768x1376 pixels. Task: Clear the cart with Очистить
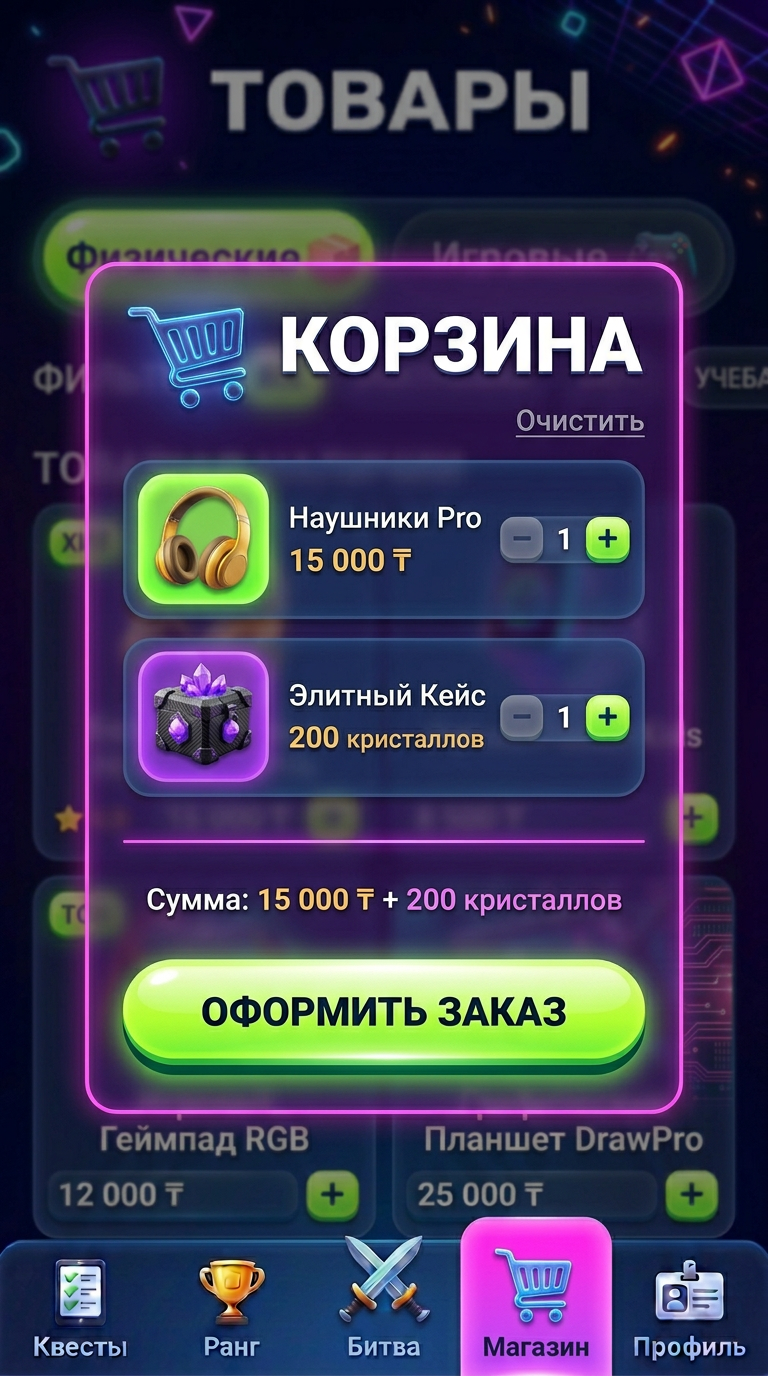(x=580, y=421)
